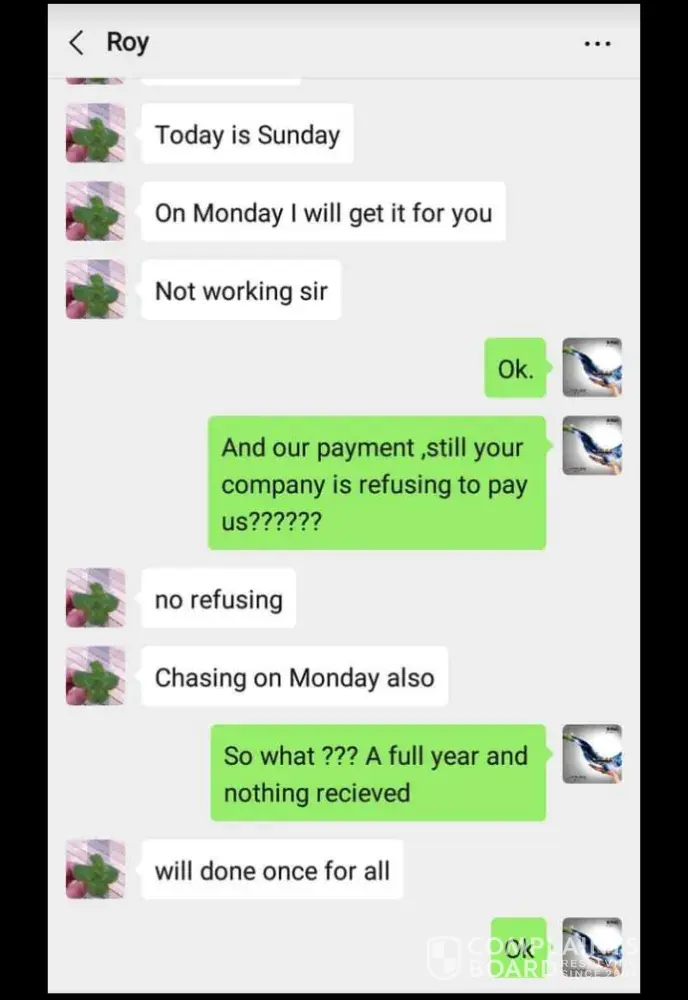
Task: Tap Roy's avatar next to "Not working sir"
Action: (95, 290)
